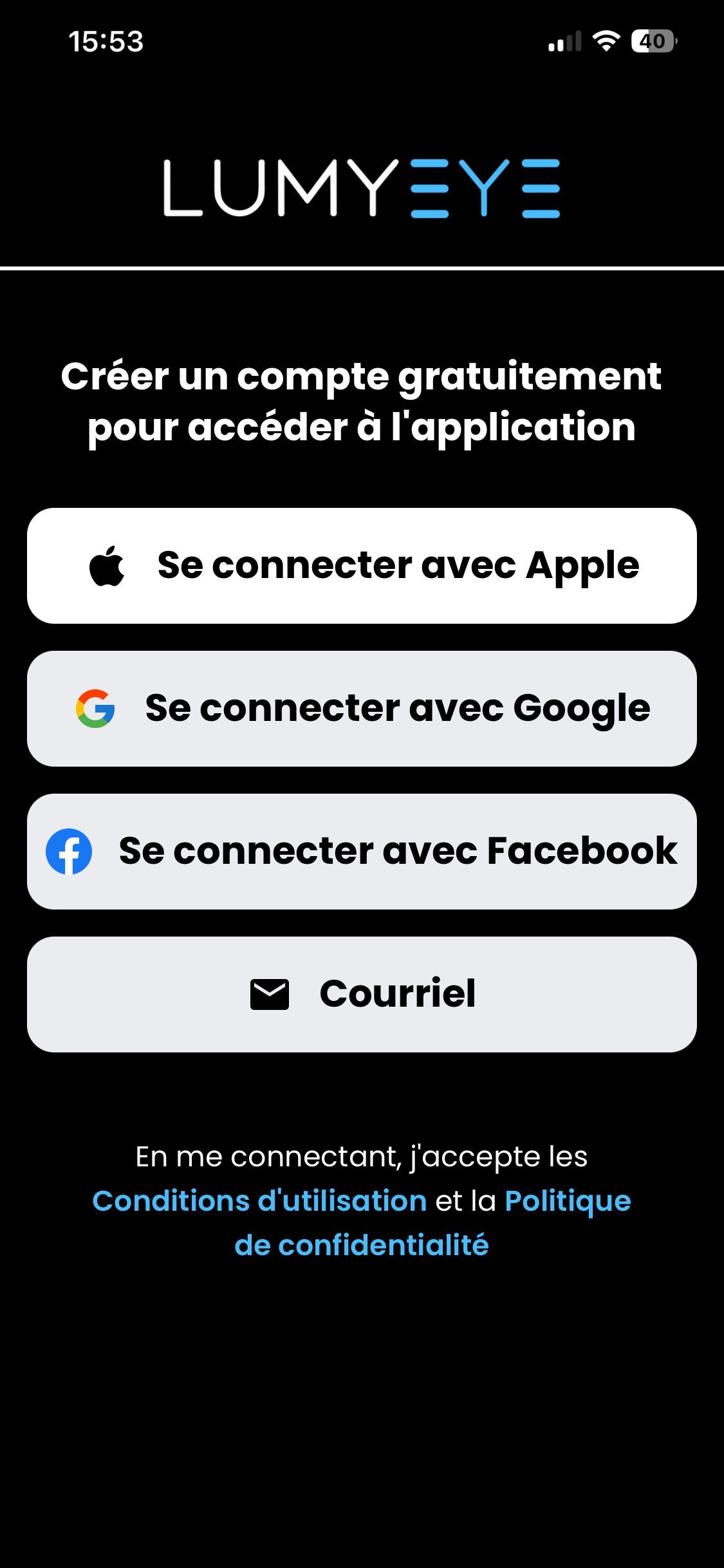
Task: Sign in with Apple
Action: [362, 565]
